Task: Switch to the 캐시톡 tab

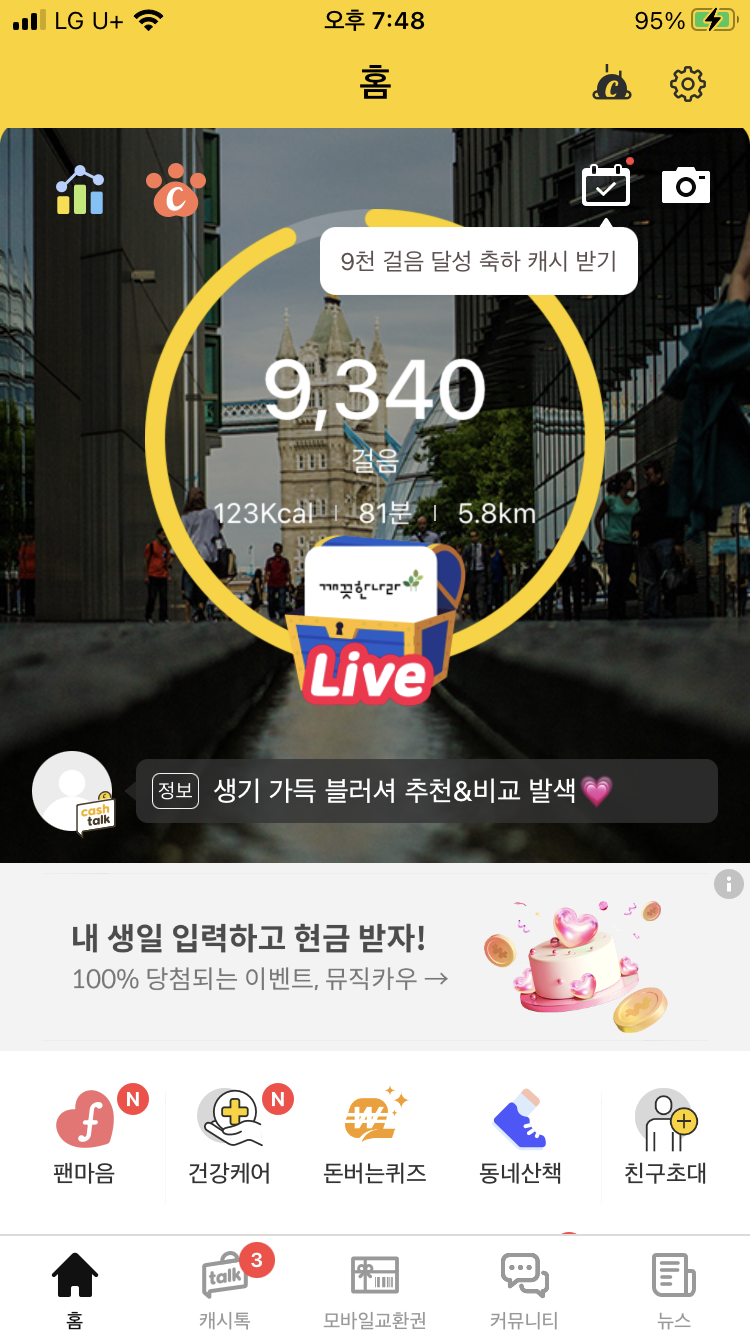Action: [x=225, y=1290]
